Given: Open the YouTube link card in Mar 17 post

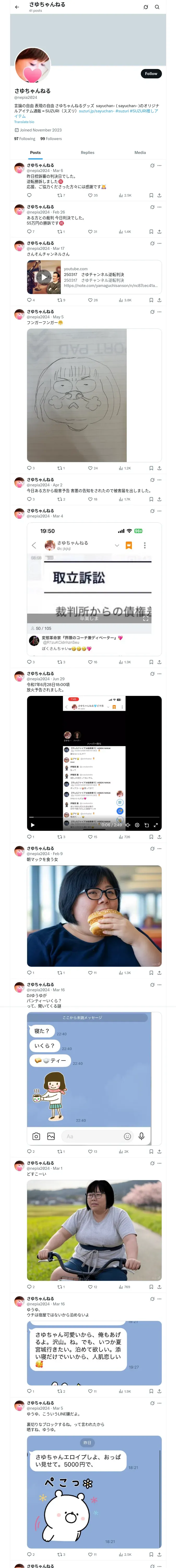Looking at the screenshot, I should (94, 278).
